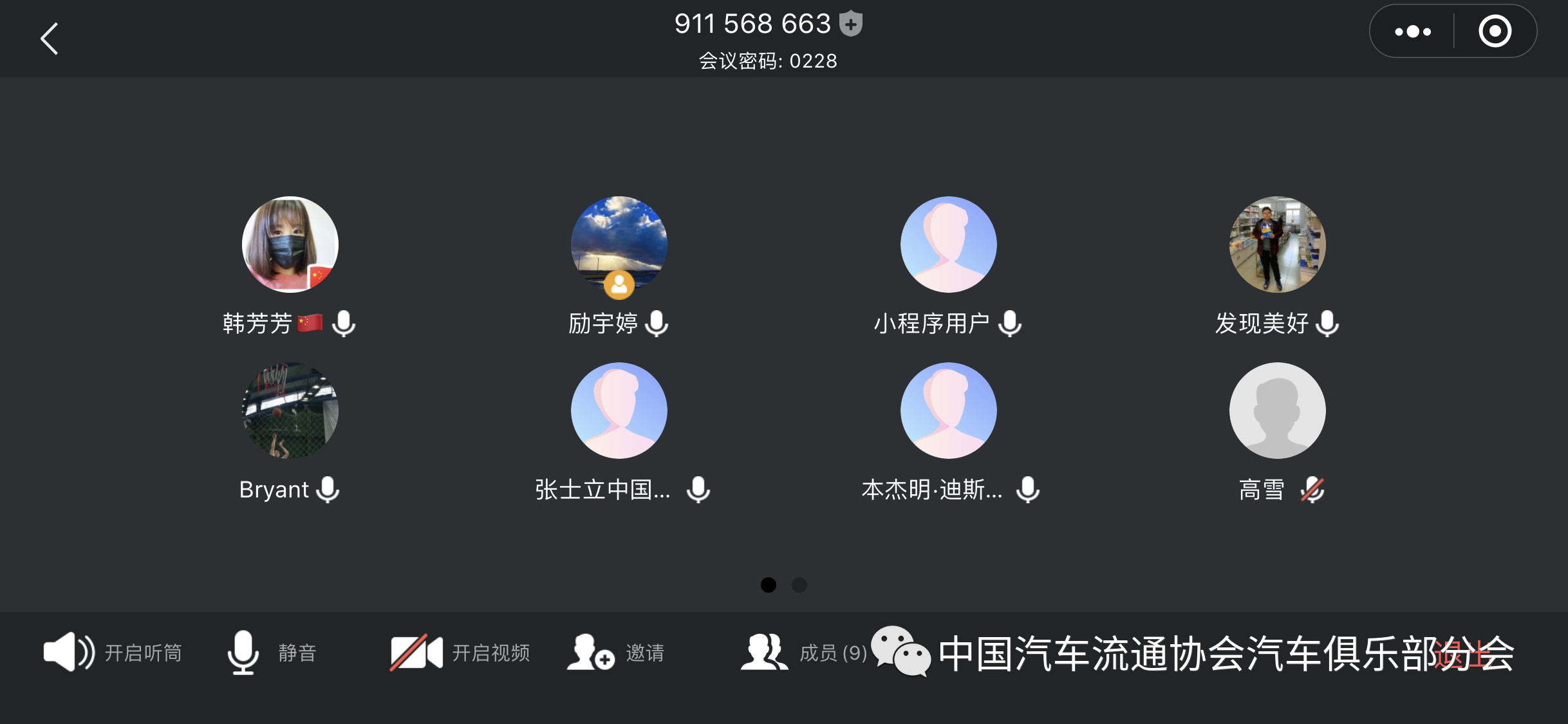This screenshot has height=724, width=1568.
Task: Select participant 韩芳芳
Action: click(290, 245)
